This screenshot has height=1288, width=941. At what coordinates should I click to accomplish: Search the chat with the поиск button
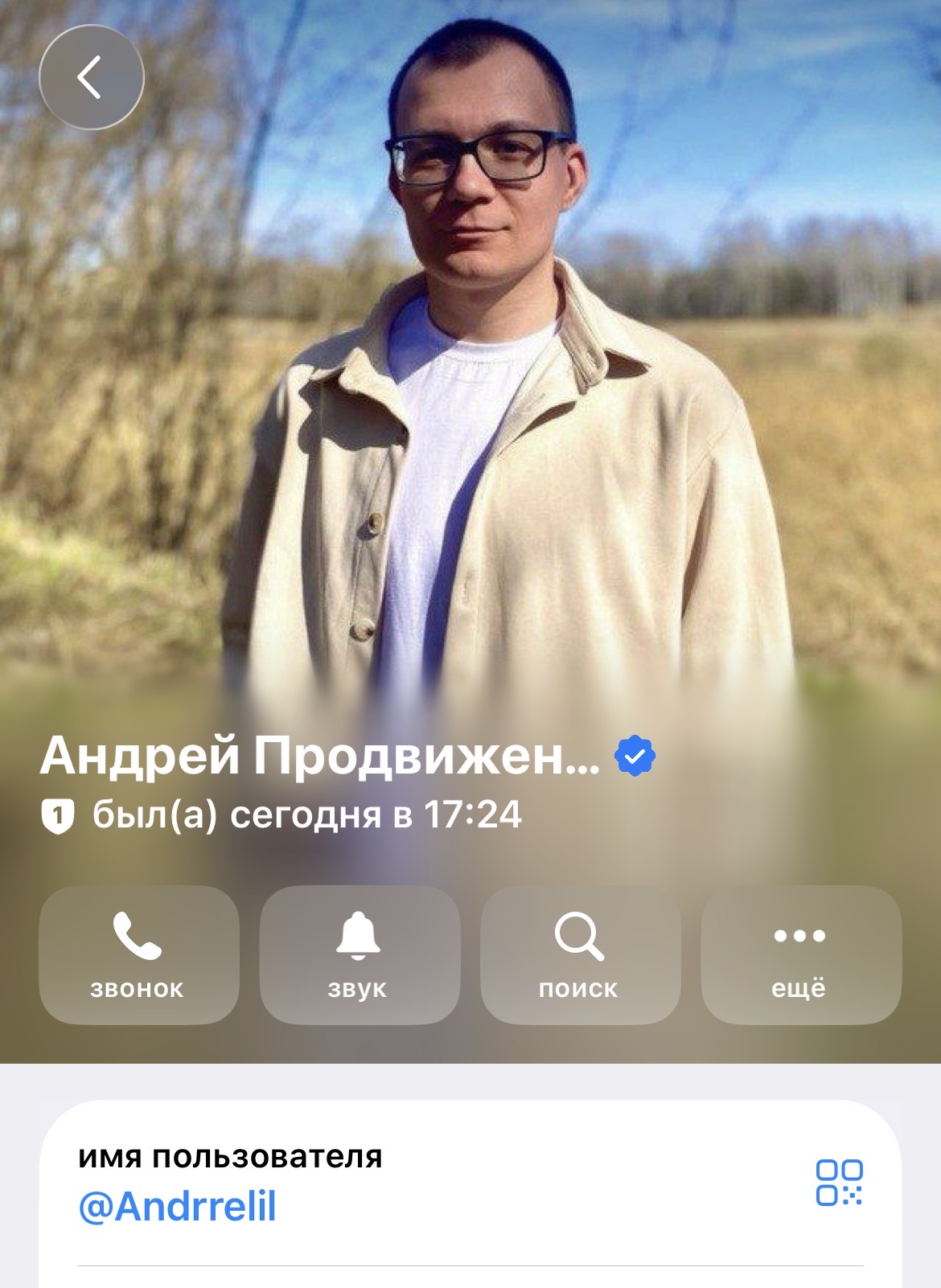[x=579, y=954]
